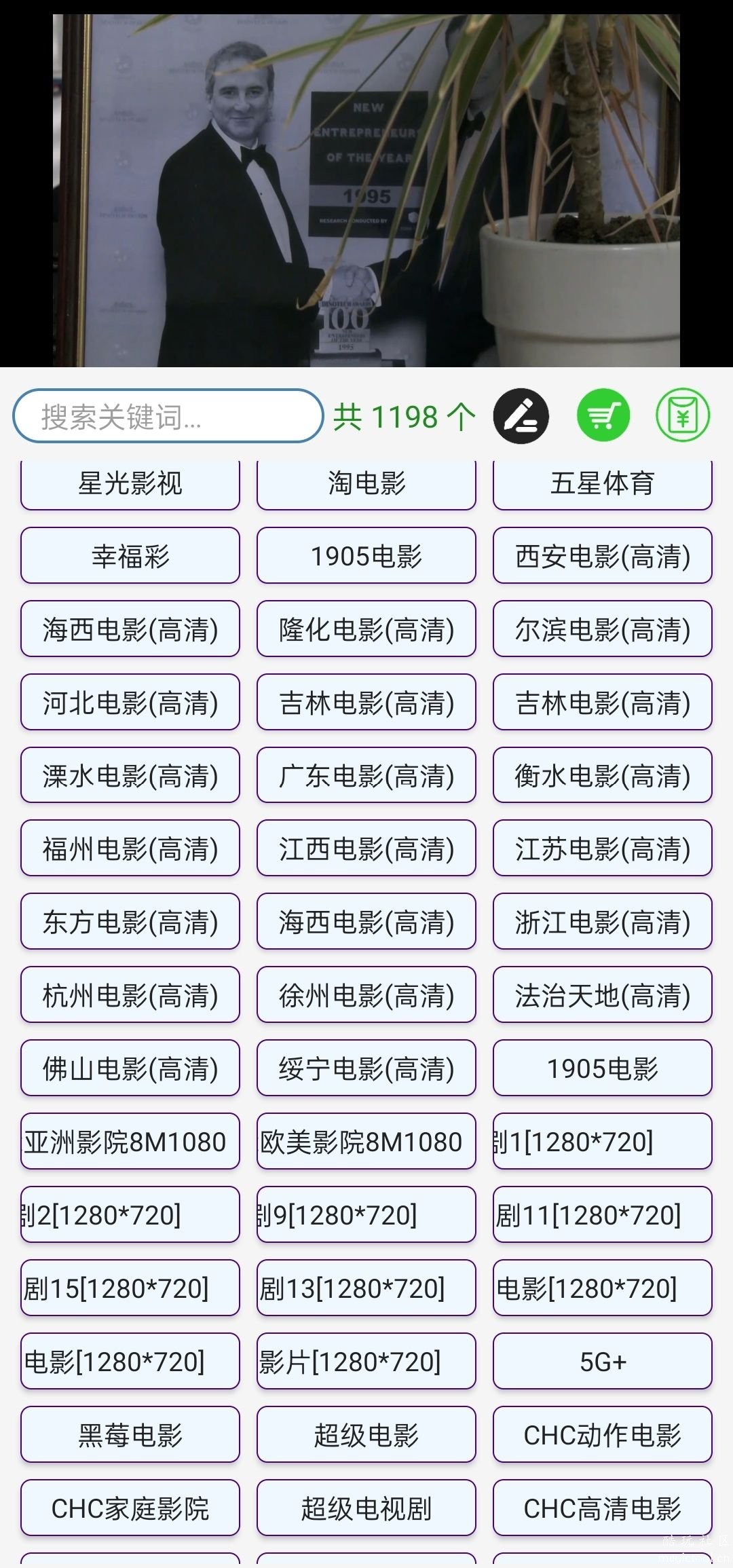Tap the video player area at top
The image size is (733, 1568).
366,183
